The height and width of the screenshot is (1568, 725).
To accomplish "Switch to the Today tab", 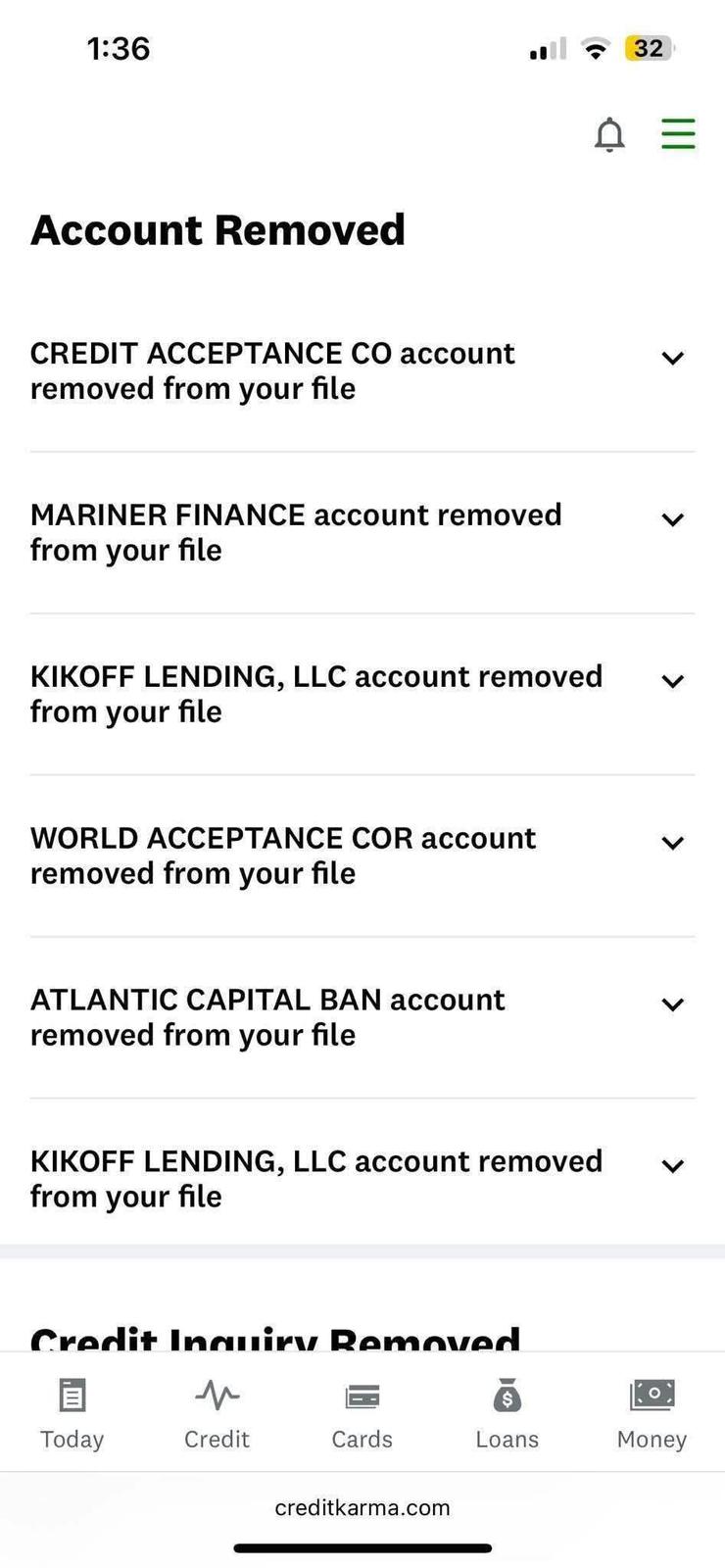I will (72, 1413).
